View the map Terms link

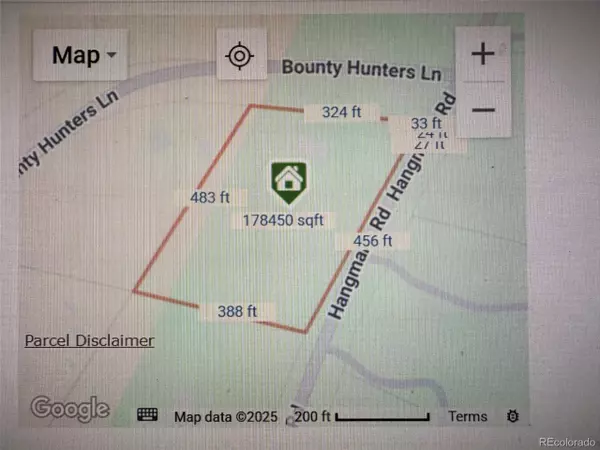[467, 416]
